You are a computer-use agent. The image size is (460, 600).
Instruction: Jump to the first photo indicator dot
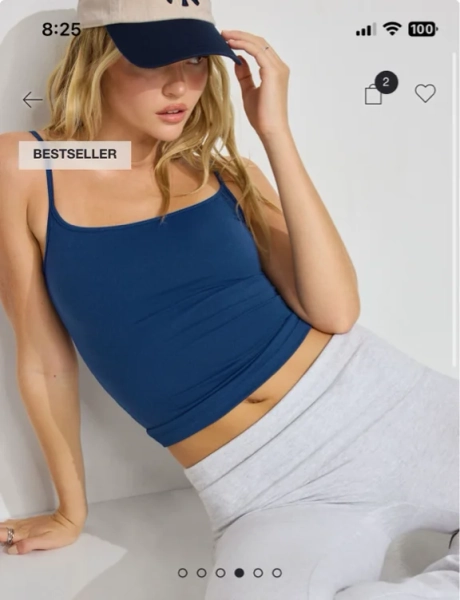tap(183, 573)
